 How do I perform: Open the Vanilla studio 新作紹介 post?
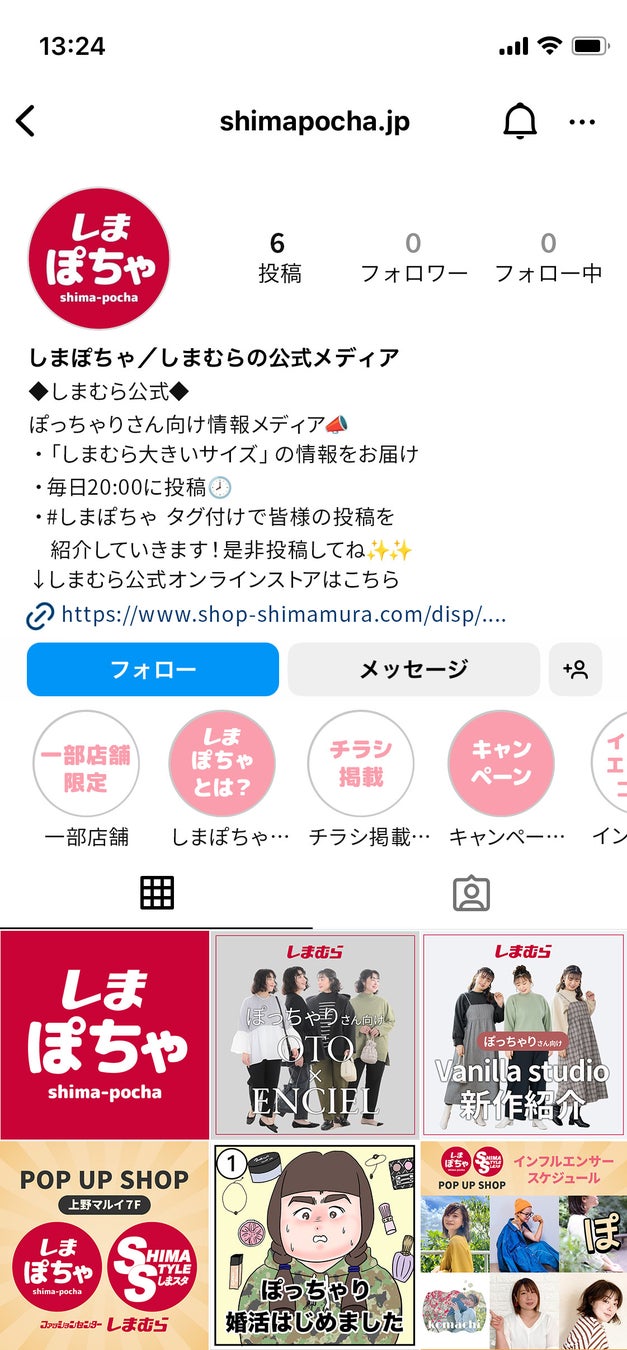[x=523, y=1034]
